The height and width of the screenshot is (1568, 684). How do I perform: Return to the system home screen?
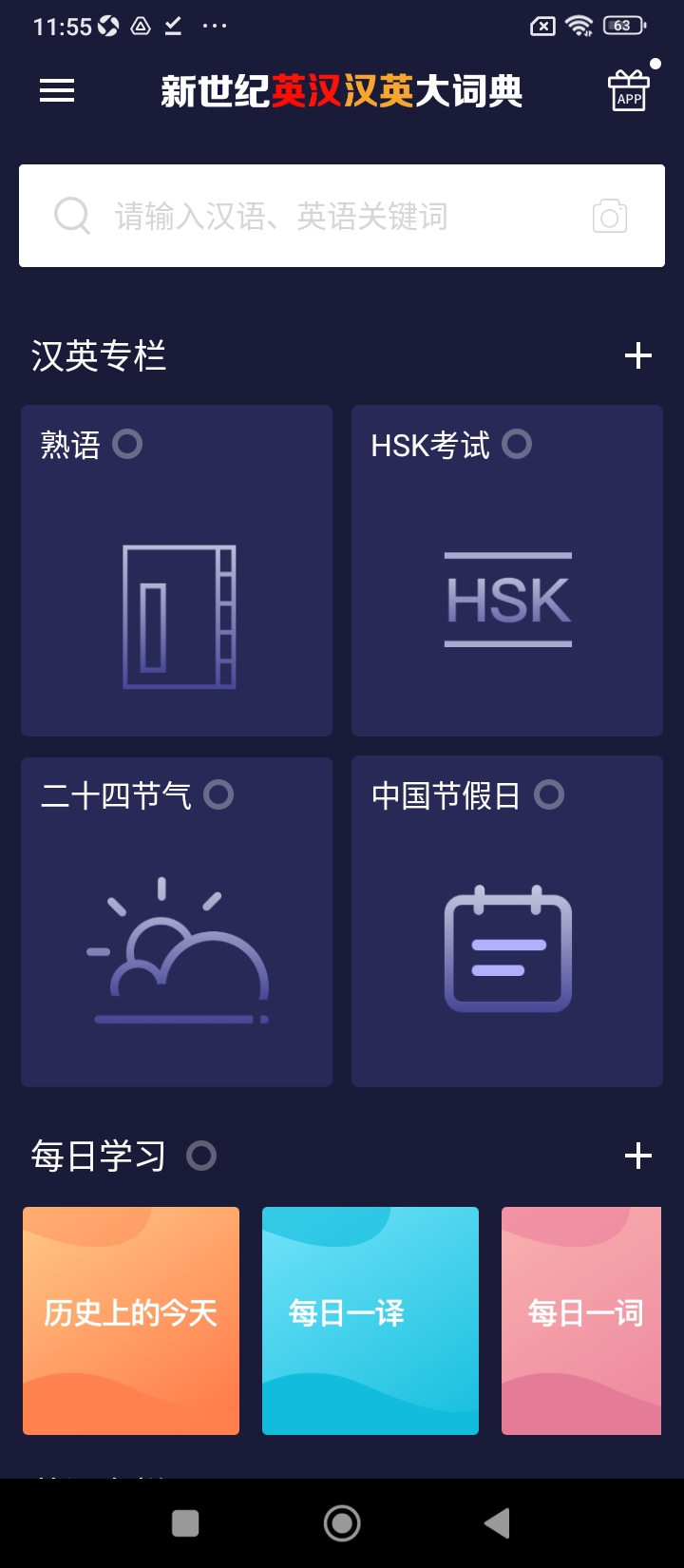click(x=342, y=1523)
